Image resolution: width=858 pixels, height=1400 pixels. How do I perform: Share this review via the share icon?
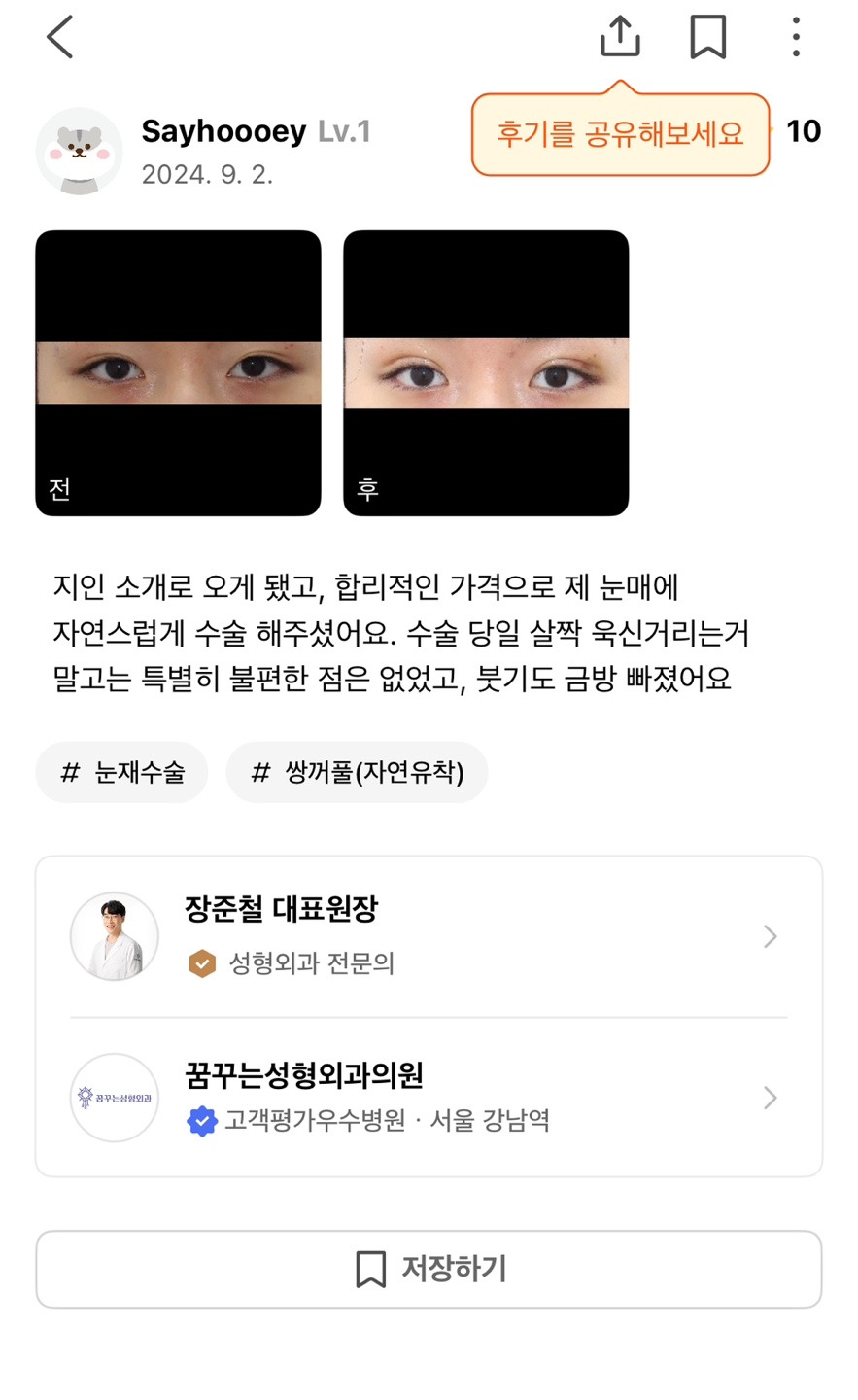(620, 37)
